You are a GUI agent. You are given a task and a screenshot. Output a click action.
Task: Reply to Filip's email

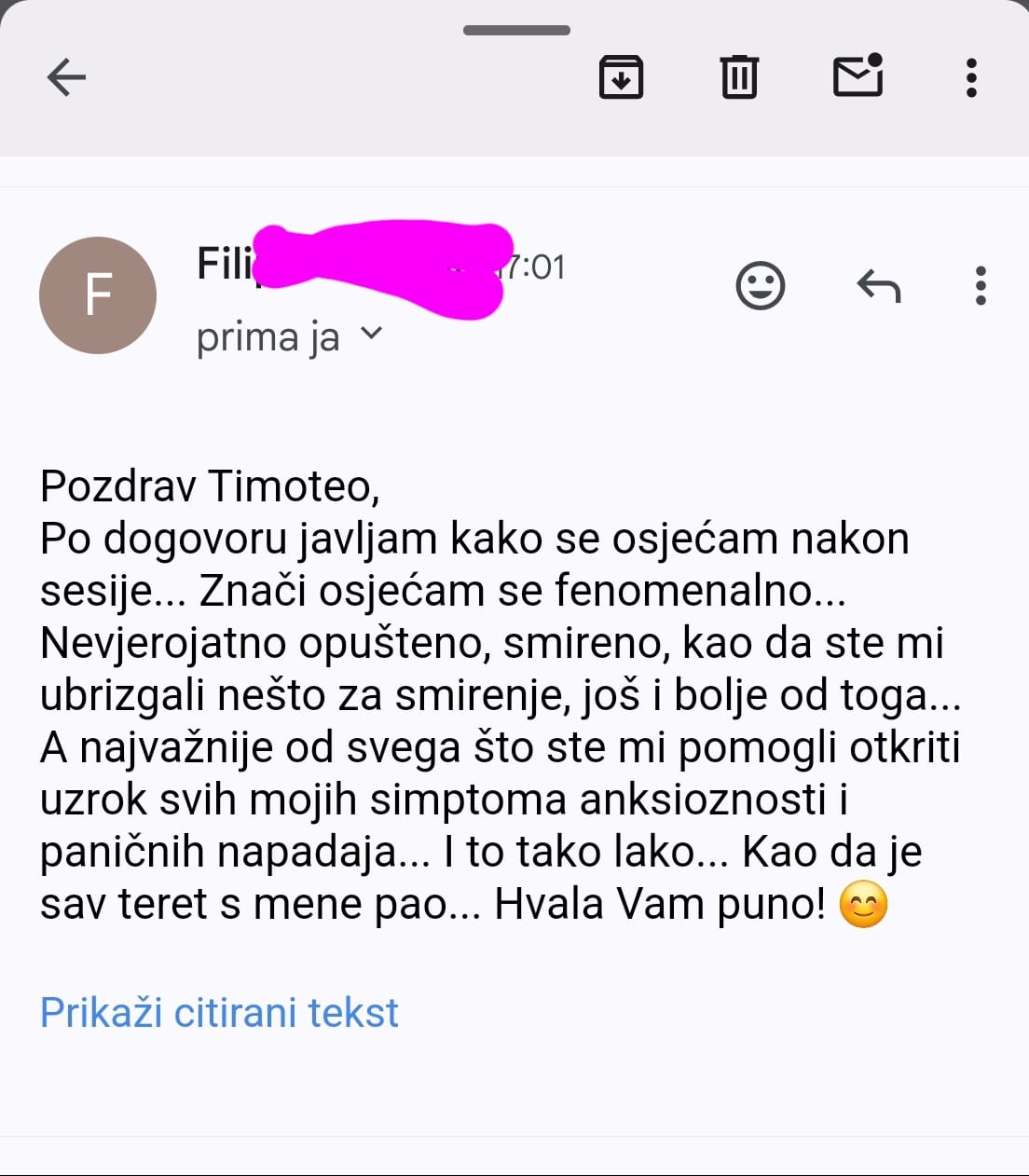tap(878, 286)
